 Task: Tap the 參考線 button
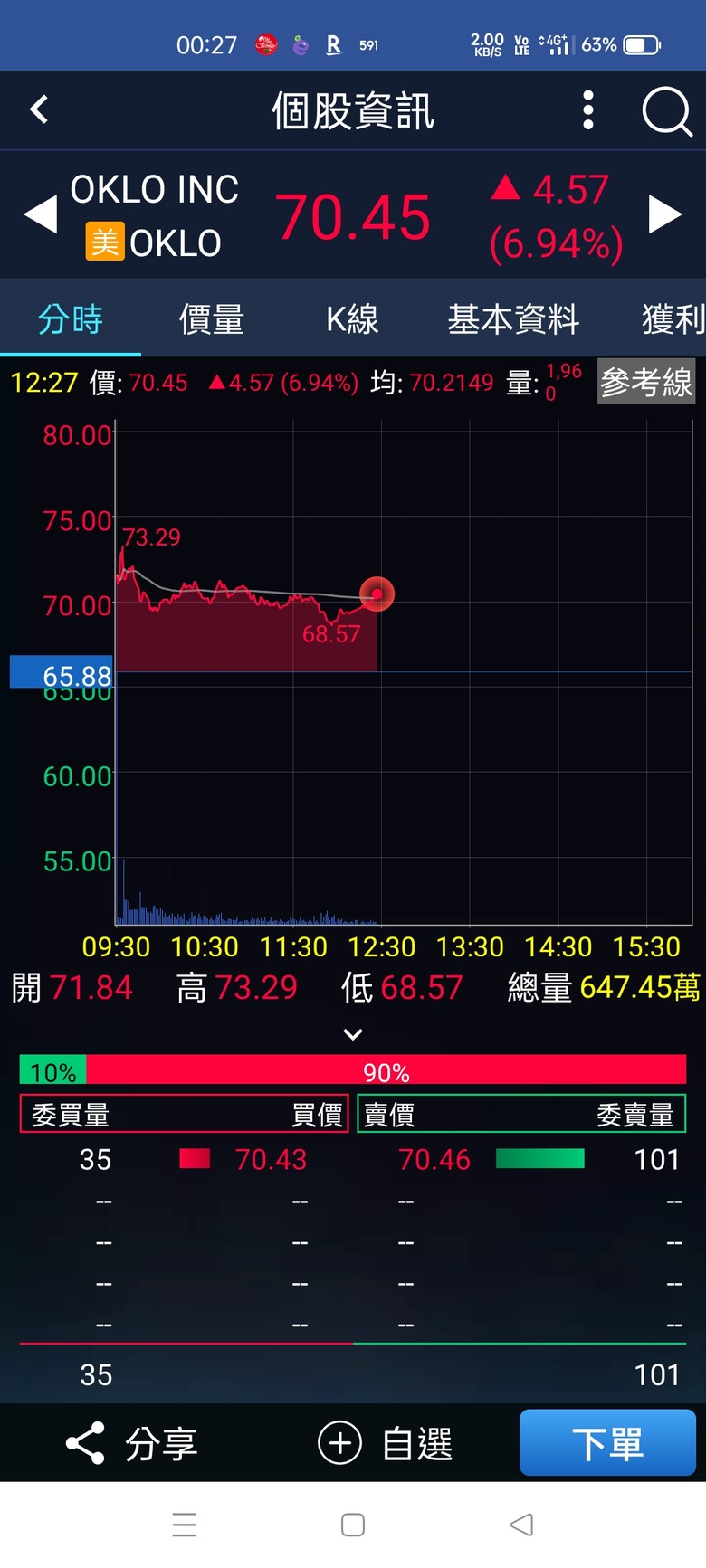[x=646, y=382]
